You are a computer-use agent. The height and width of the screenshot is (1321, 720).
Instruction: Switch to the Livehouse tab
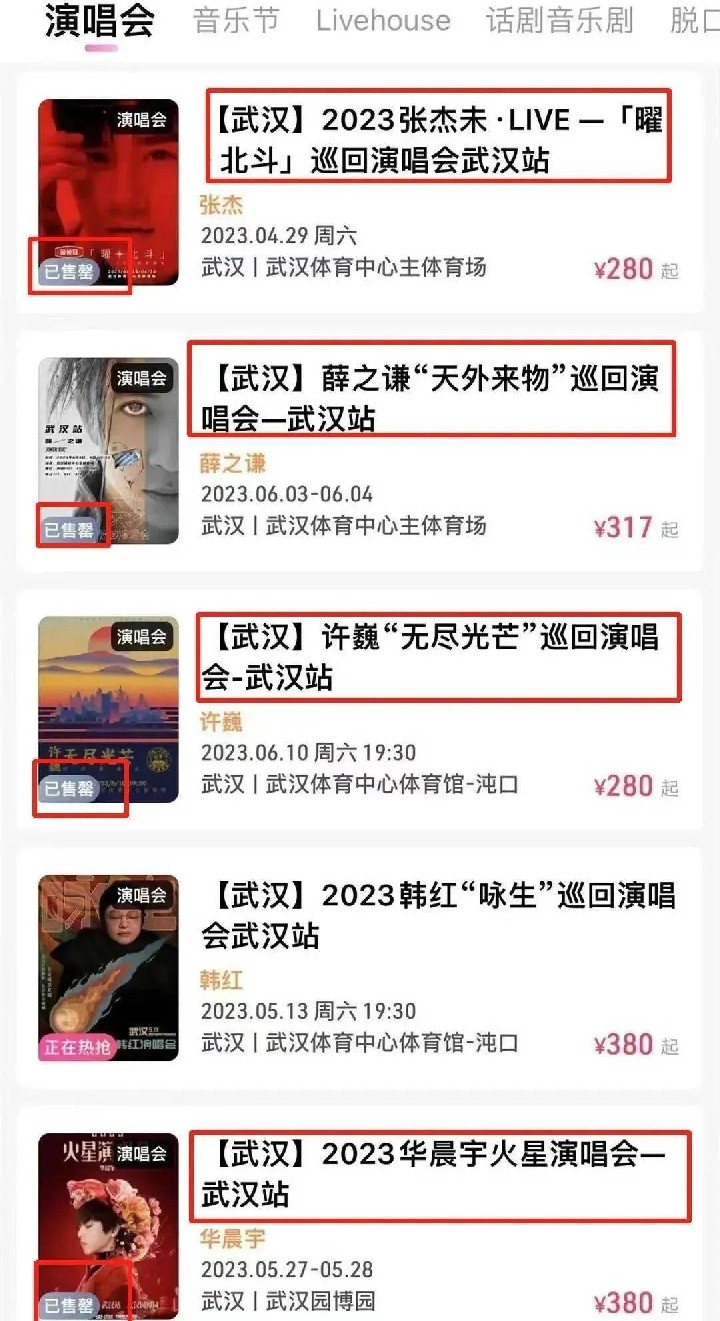coord(383,21)
